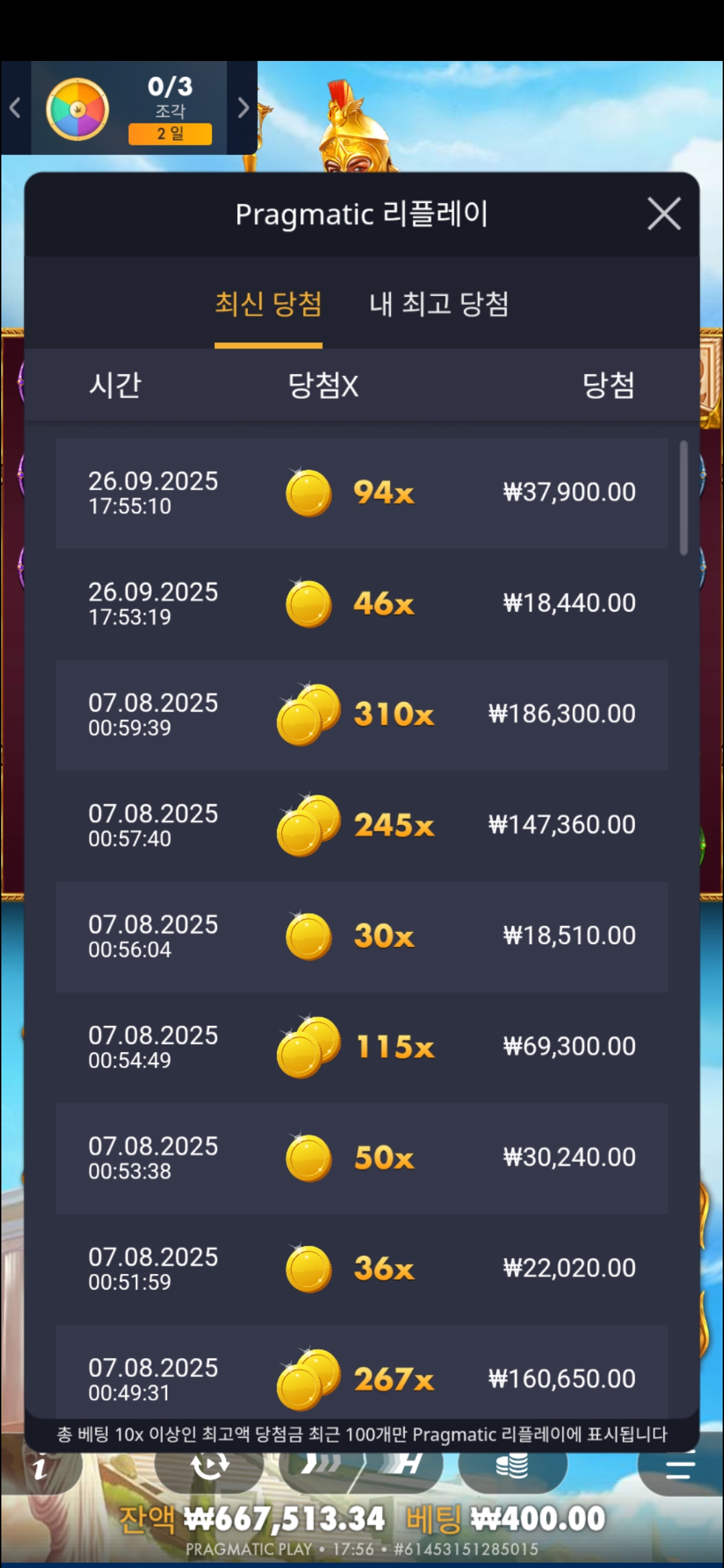Switch to the 내 최고 당첨 tab
Image resolution: width=724 pixels, height=1568 pixels.
[439, 305]
